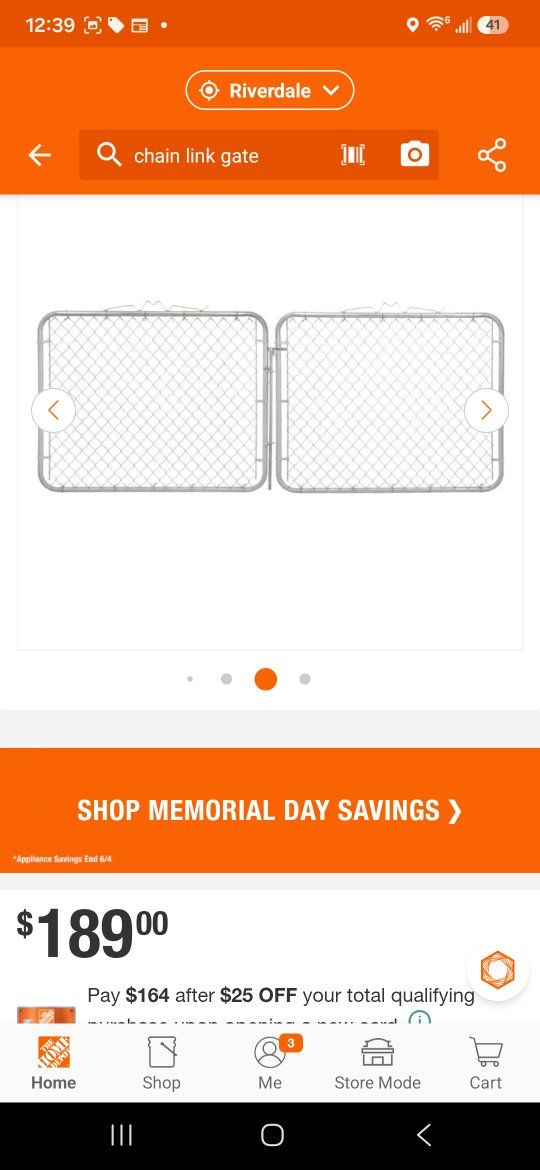Tap the chain link gate search field

[216, 155]
